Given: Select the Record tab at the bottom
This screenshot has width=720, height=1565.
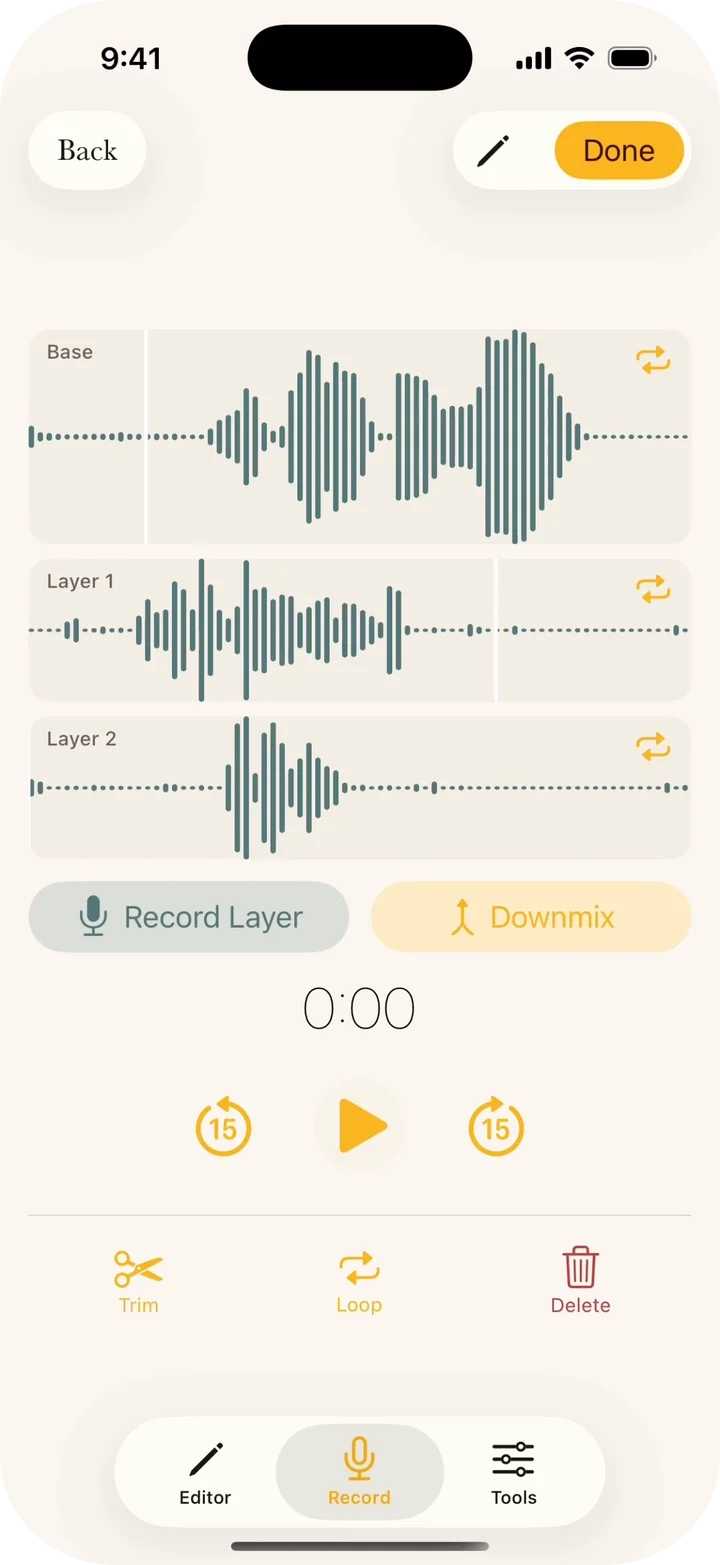Looking at the screenshot, I should point(359,1470).
